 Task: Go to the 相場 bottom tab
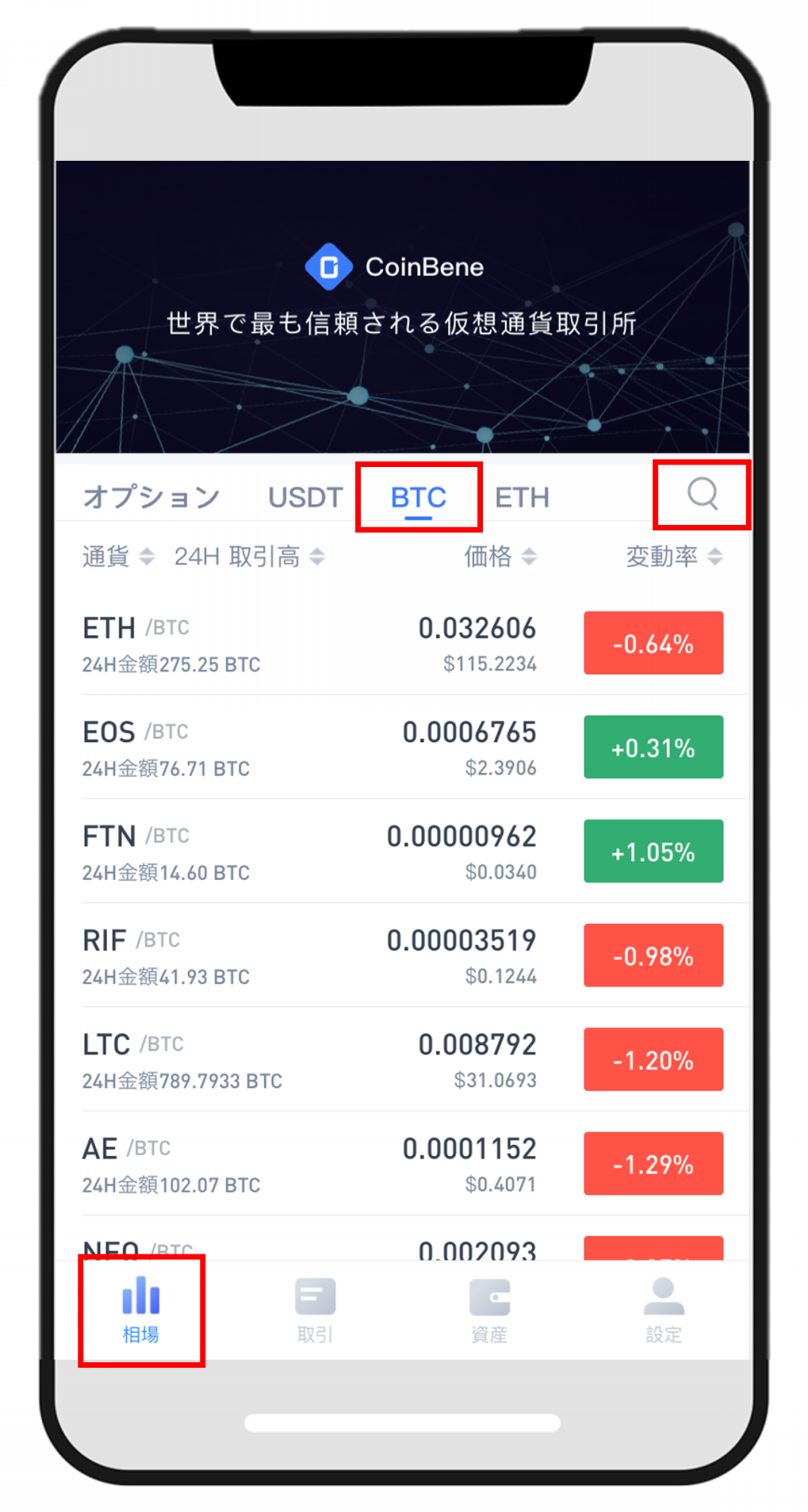pyautogui.click(x=141, y=1310)
